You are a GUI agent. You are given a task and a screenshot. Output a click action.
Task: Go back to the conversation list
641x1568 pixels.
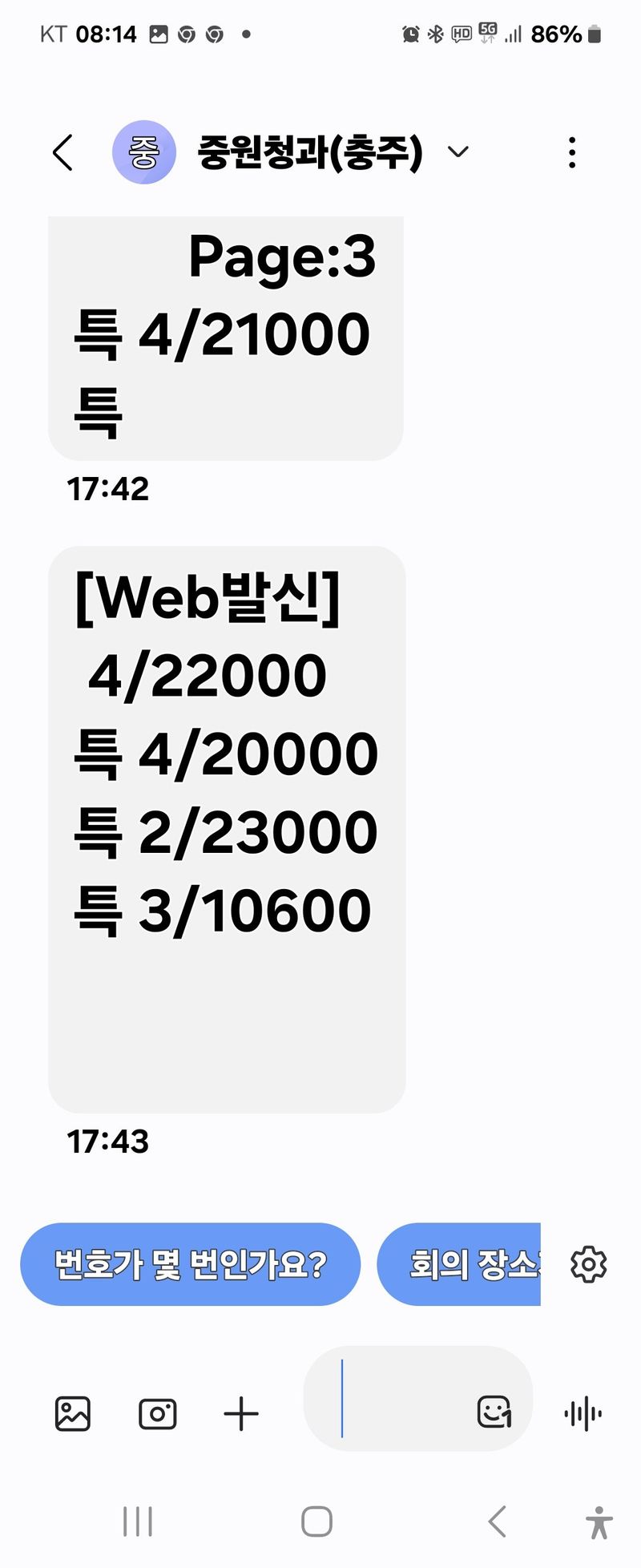(62, 152)
